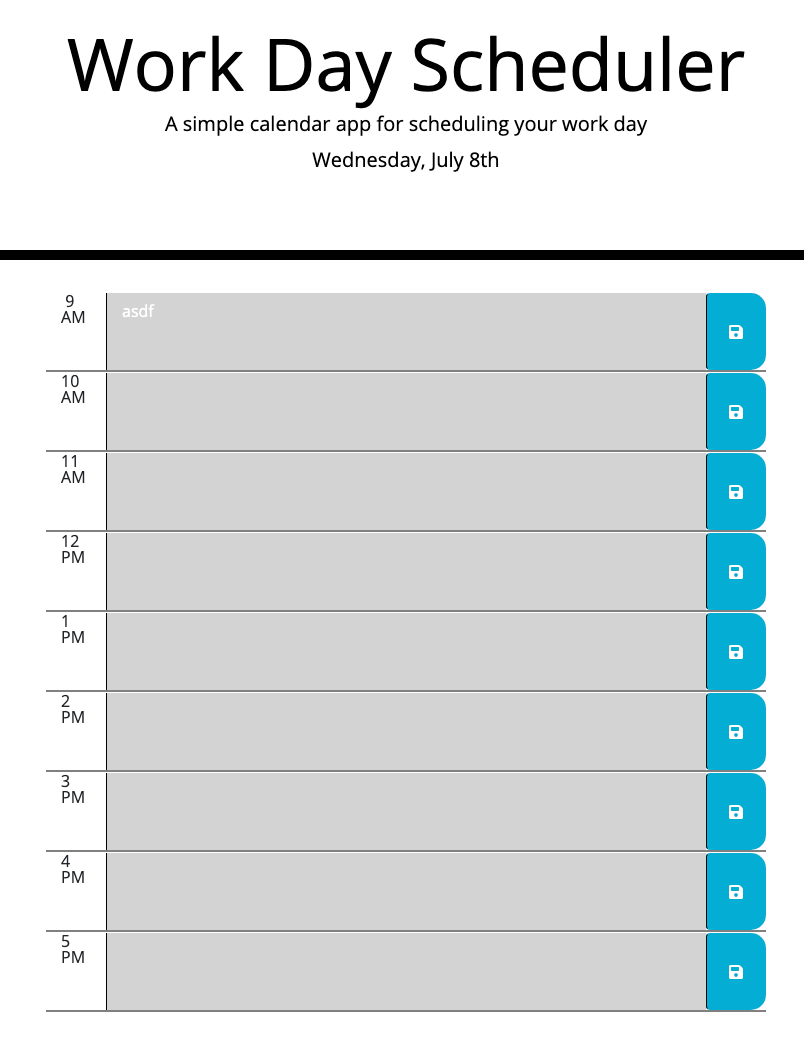Save the 2 PM entry
This screenshot has height=1044, width=804.
[x=735, y=731]
